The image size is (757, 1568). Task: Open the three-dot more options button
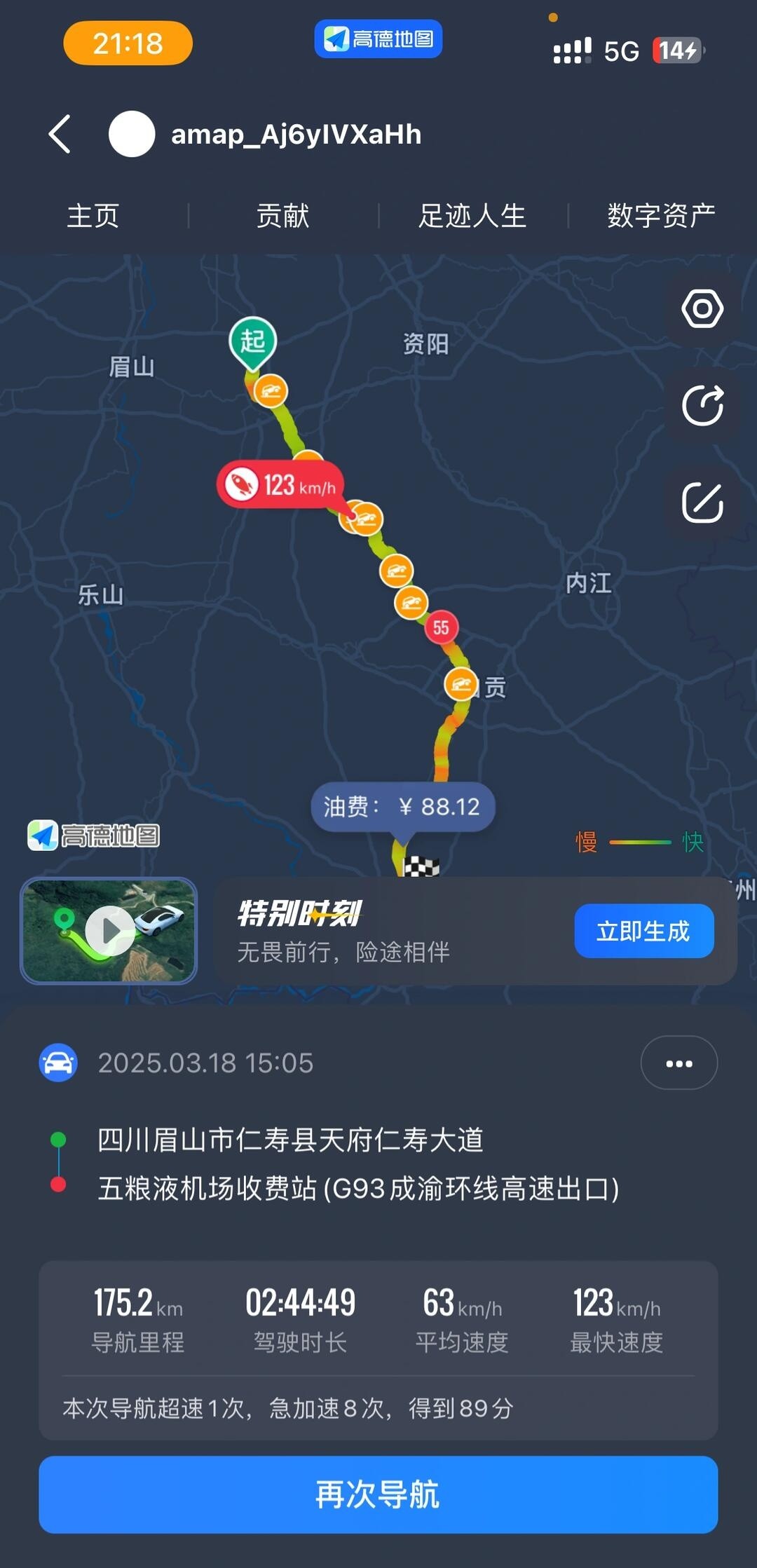point(678,1063)
